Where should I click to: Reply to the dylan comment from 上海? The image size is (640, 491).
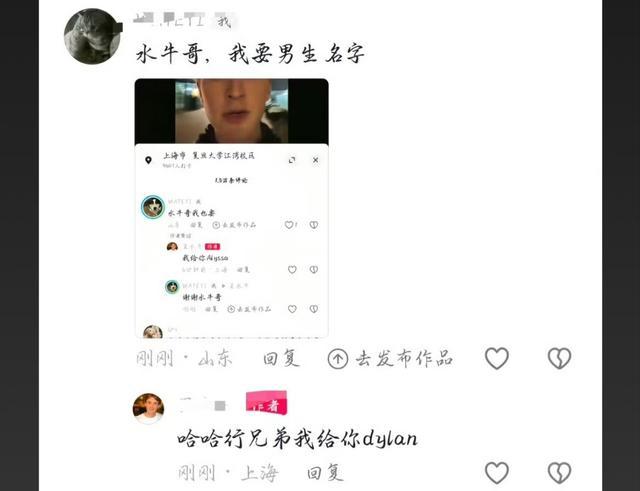[324, 473]
